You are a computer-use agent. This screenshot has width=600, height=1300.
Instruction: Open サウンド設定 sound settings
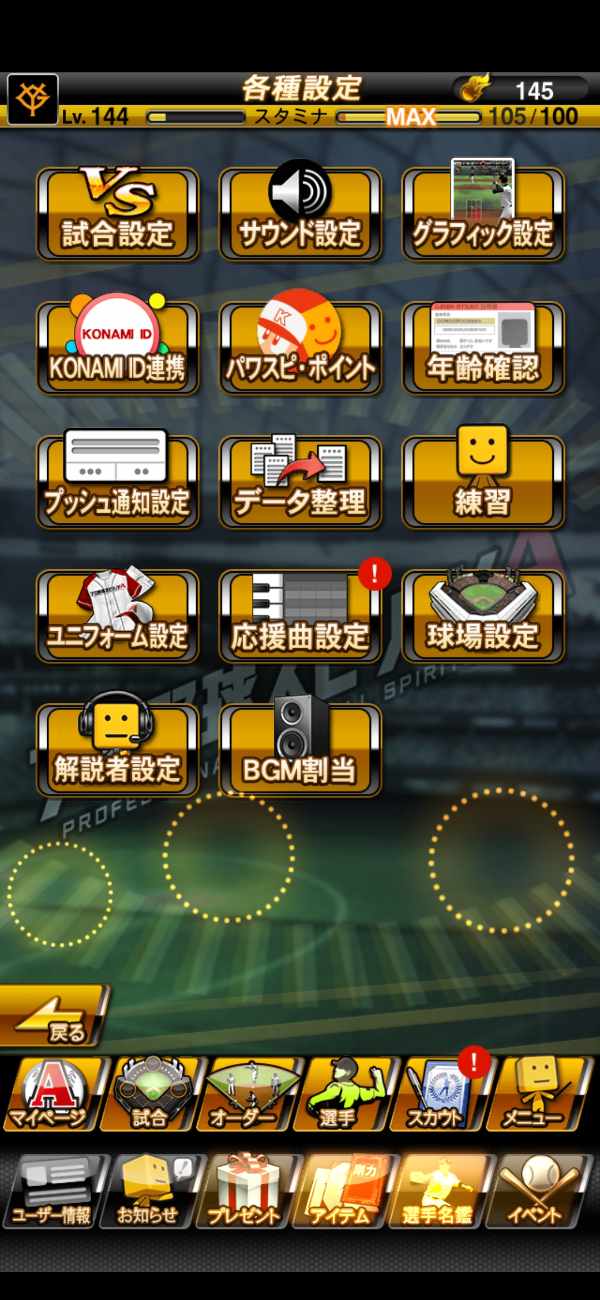pos(300,213)
